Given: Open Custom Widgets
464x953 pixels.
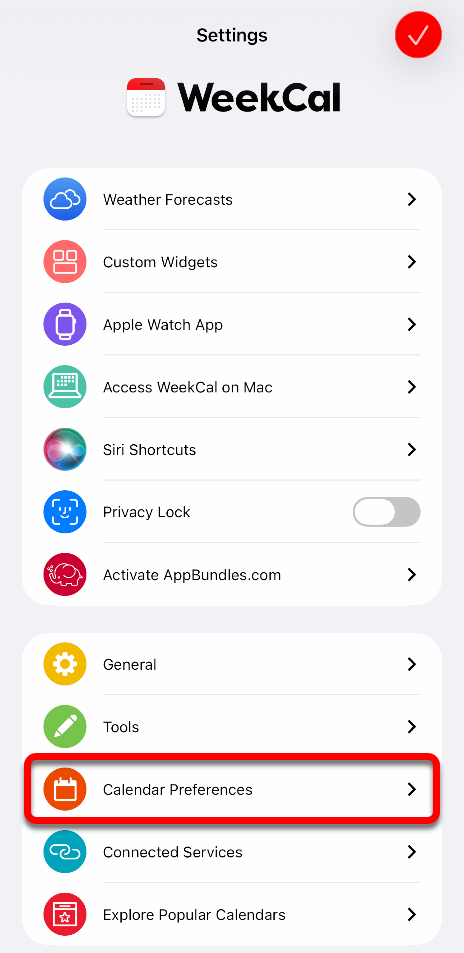Looking at the screenshot, I should pos(232,262).
